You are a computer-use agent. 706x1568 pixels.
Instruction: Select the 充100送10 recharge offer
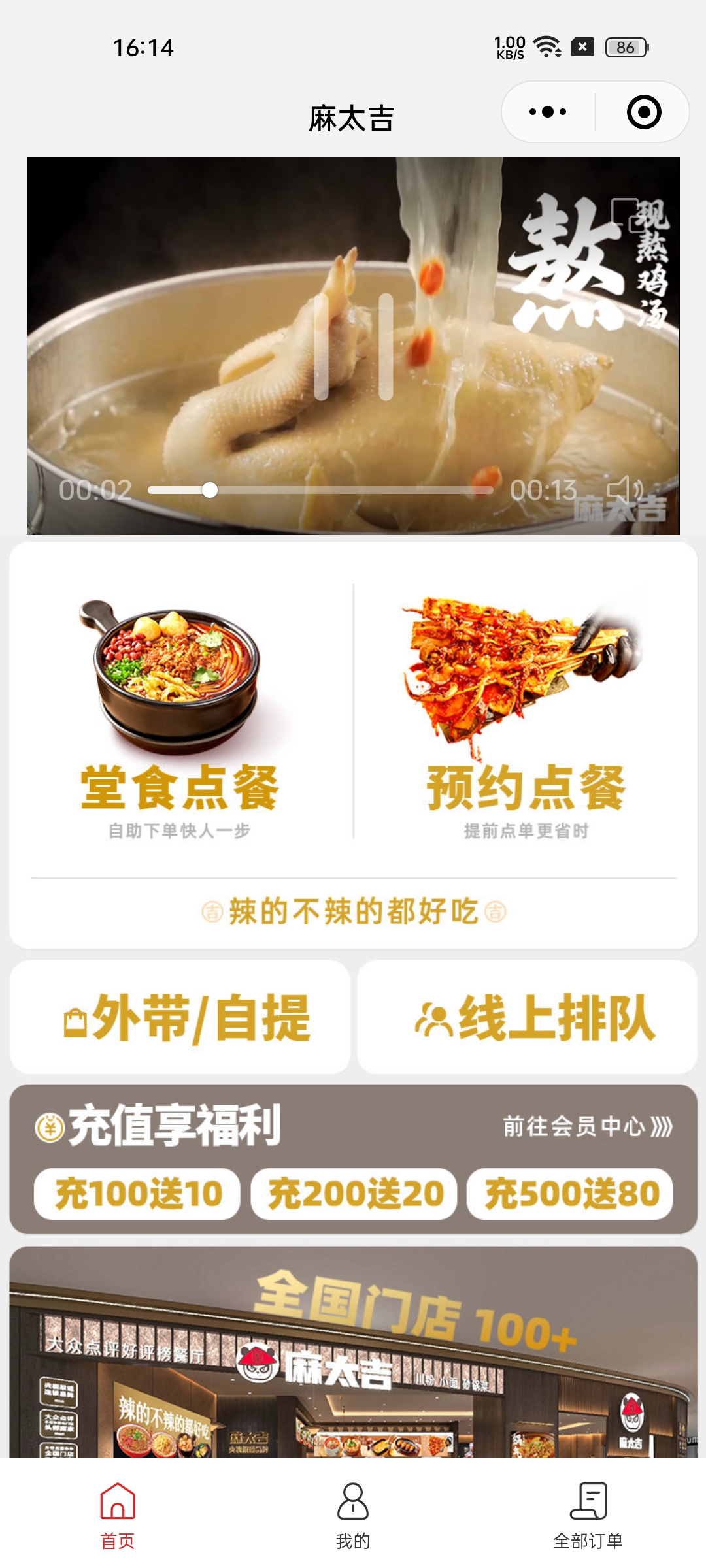[x=137, y=1194]
